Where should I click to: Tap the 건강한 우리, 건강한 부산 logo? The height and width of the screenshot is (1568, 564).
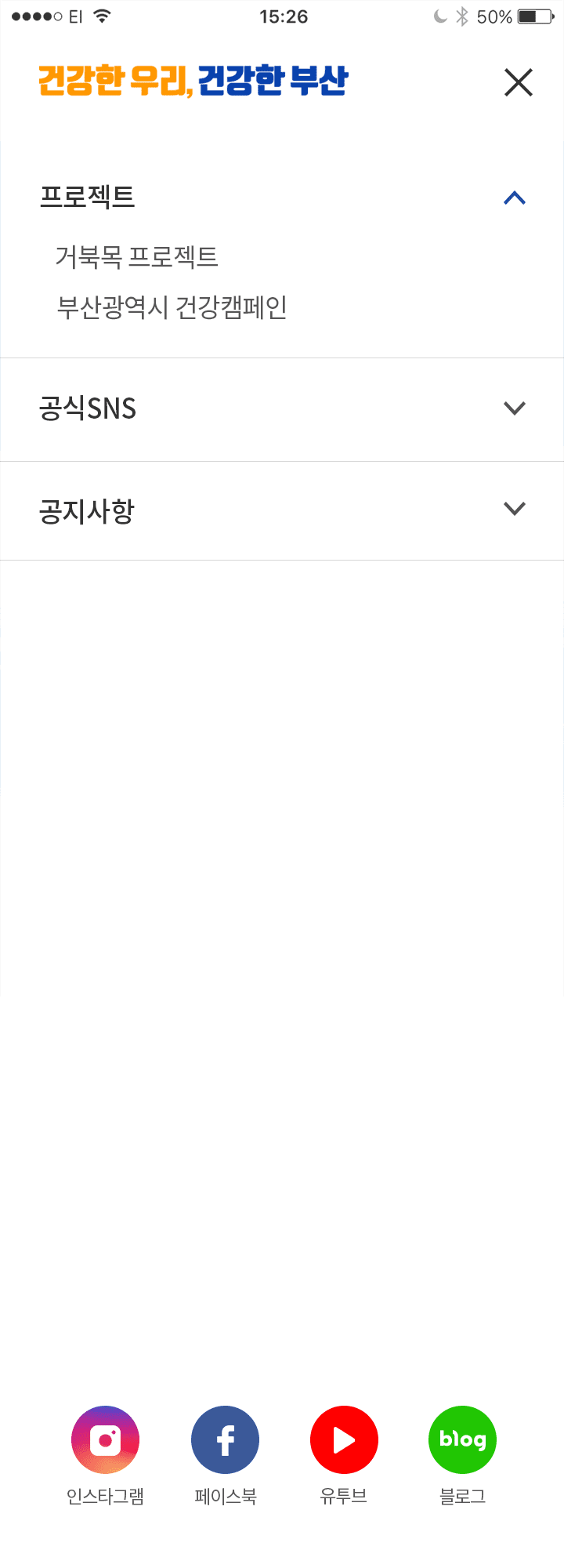coord(193,81)
